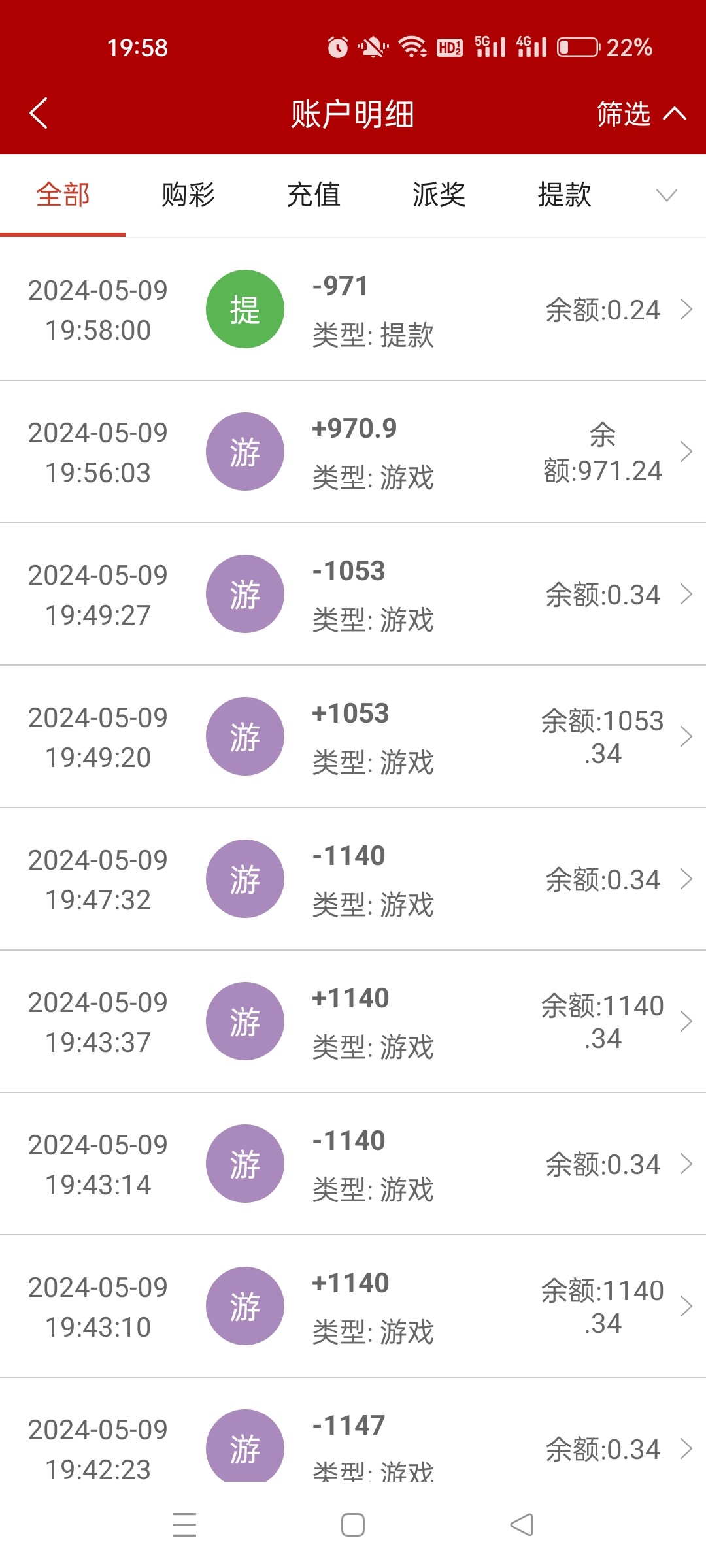Tap the Android recents navigation icon

(x=185, y=1524)
